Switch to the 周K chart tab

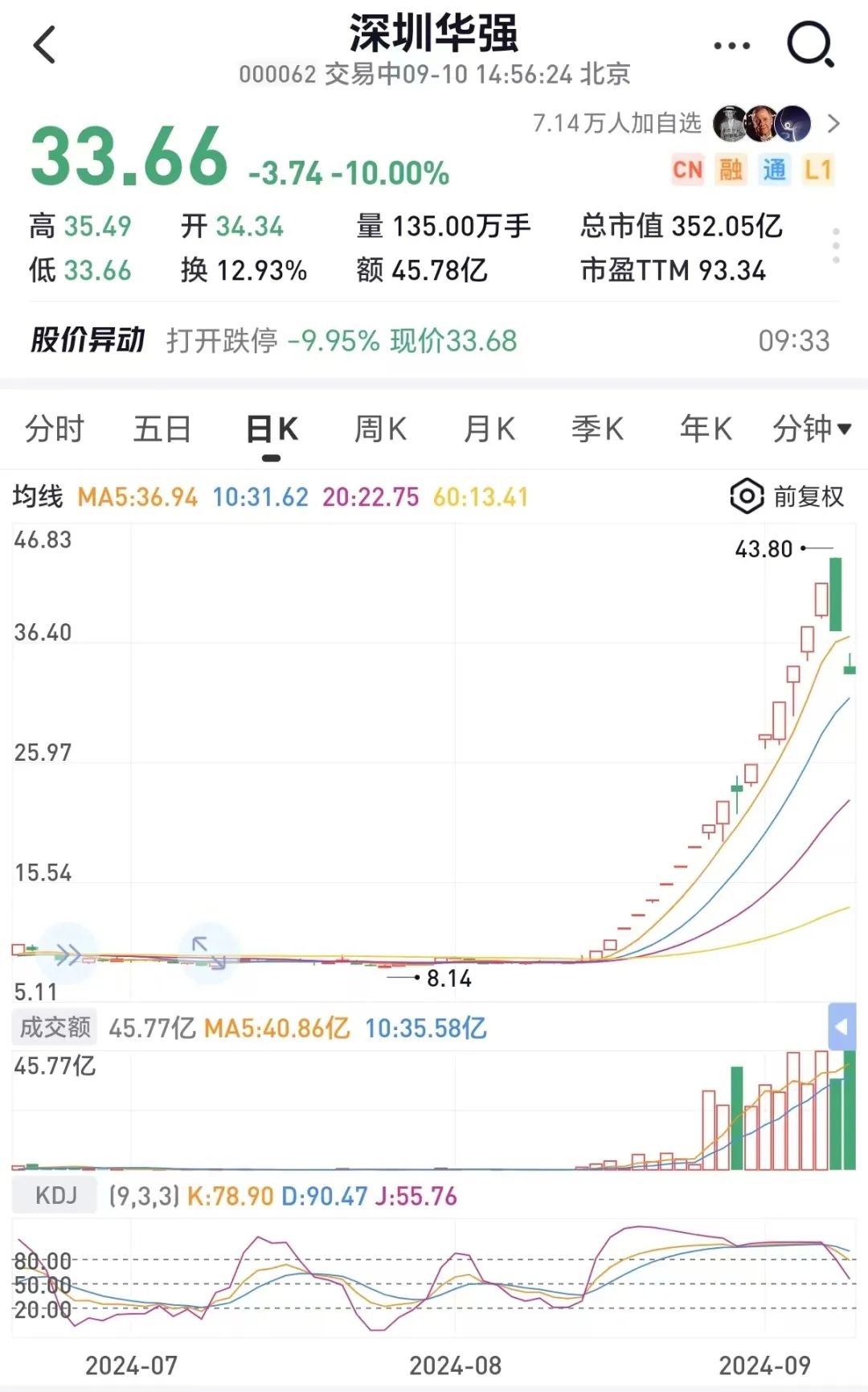pos(380,429)
